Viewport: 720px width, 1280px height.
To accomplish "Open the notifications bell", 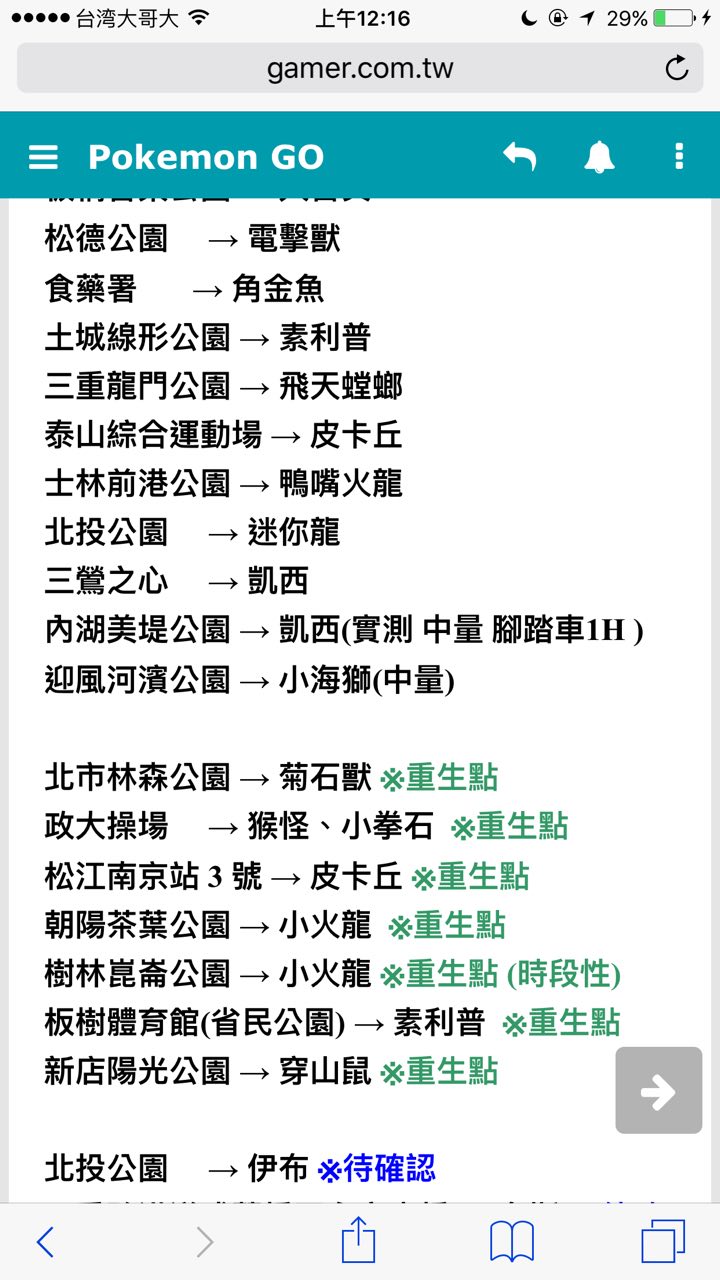I will coord(599,157).
